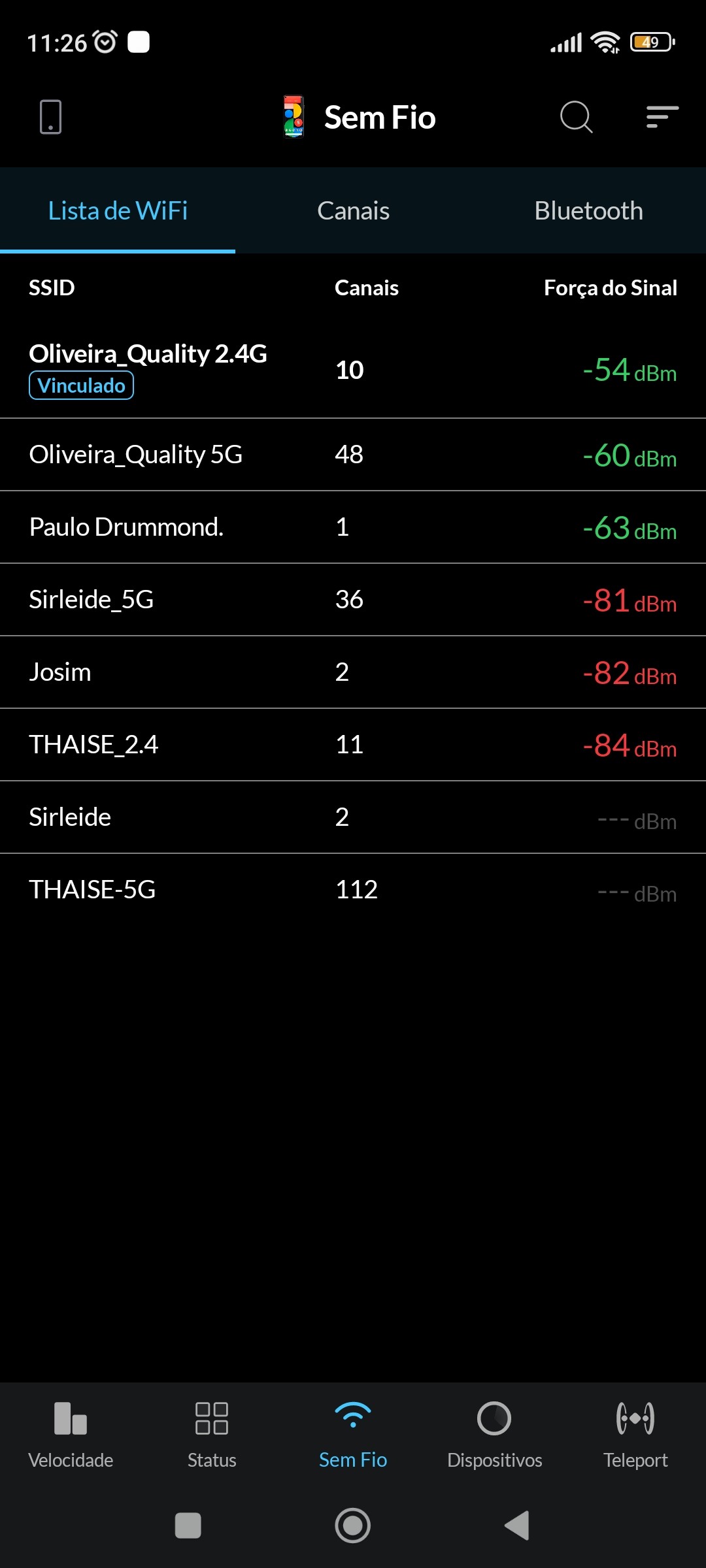Open the Oliveira_Quality 2.4G network details
The width and height of the screenshot is (706, 1568).
tap(353, 370)
